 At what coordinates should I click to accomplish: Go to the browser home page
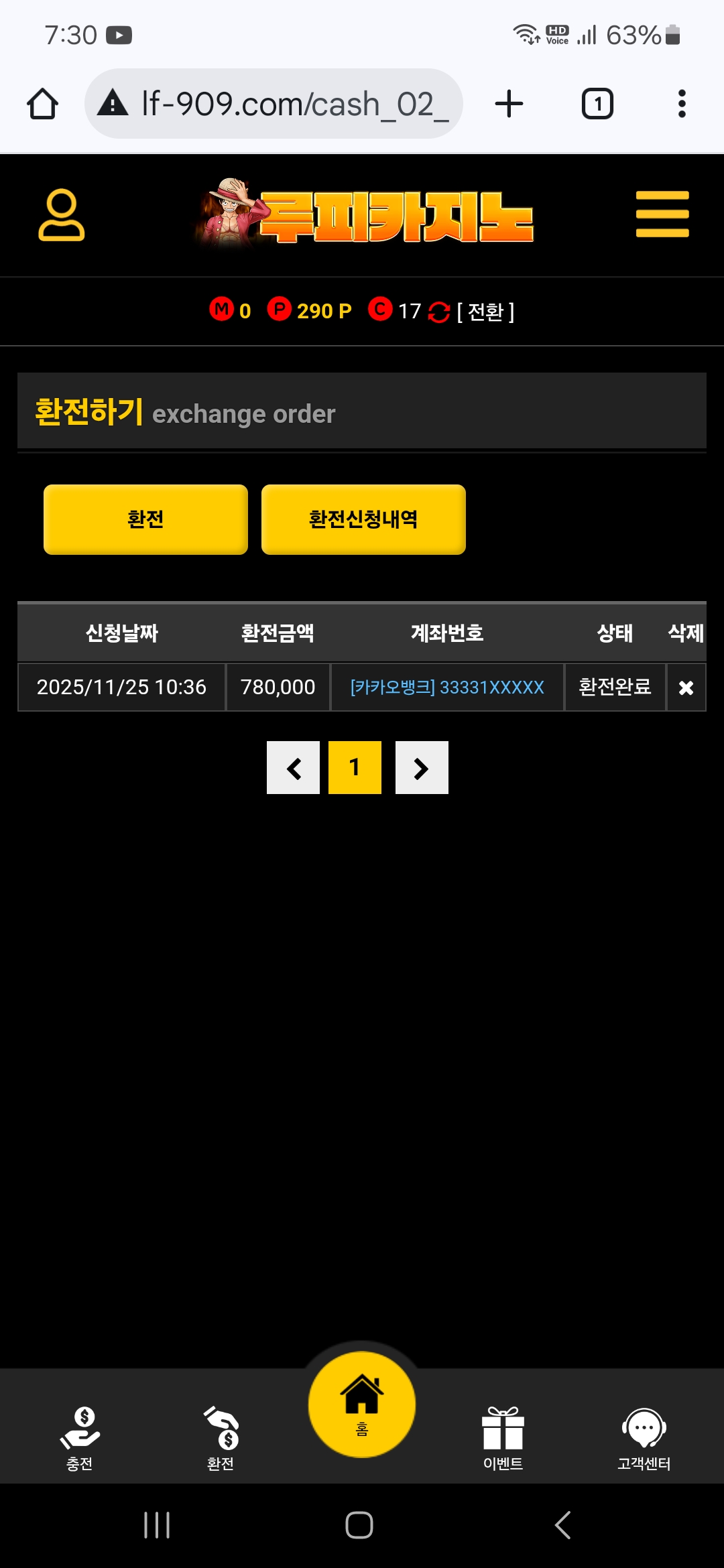[x=42, y=104]
